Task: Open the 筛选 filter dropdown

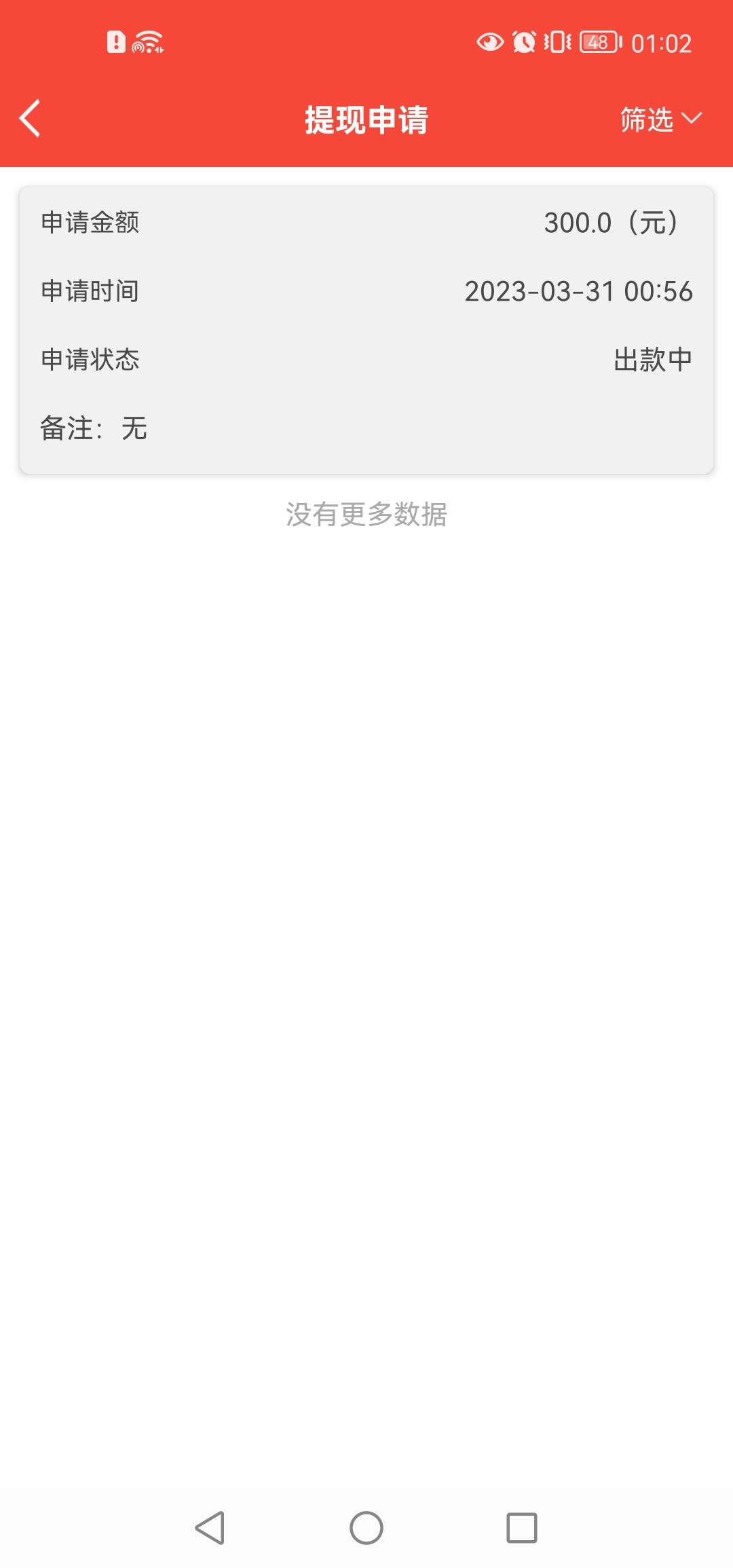Action: 645,120
